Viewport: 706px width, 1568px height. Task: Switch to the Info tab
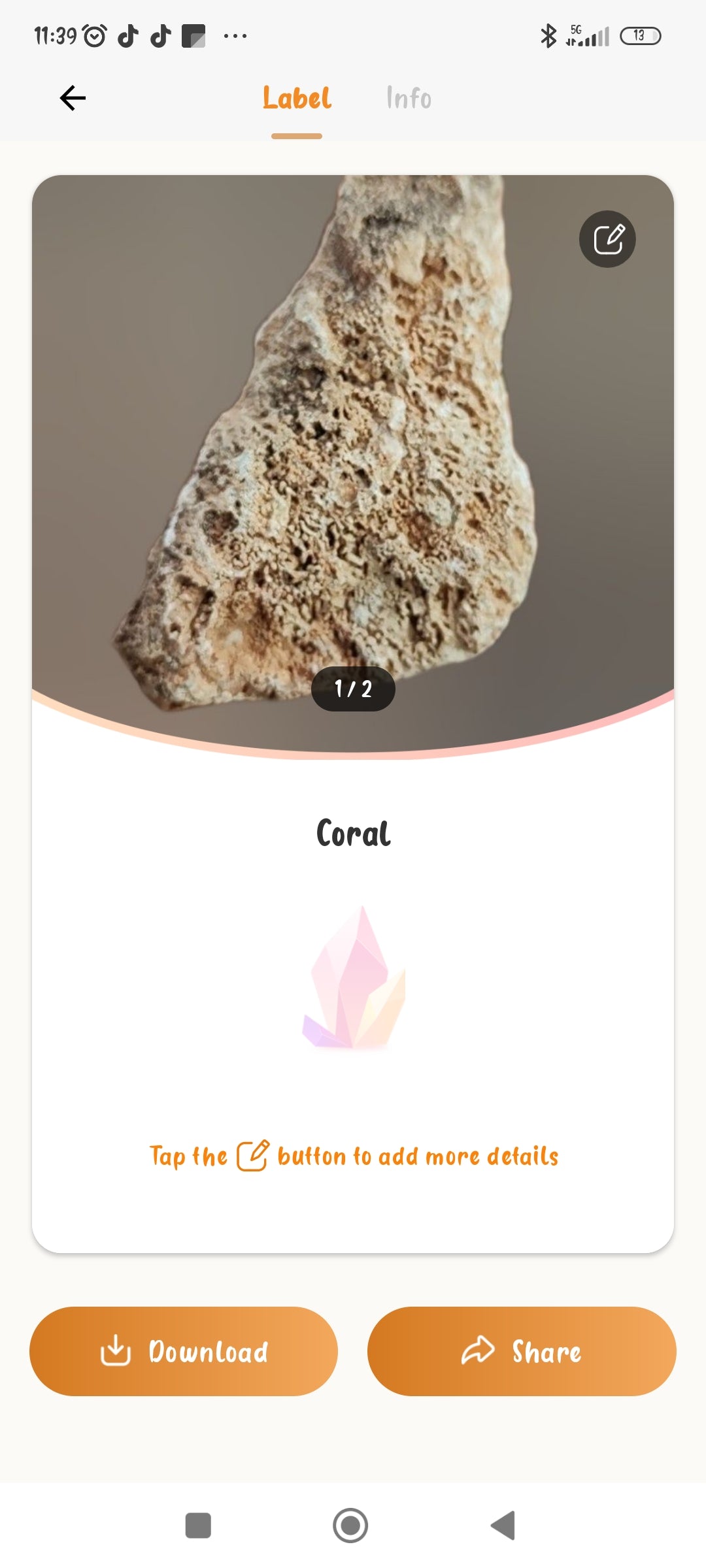point(409,99)
